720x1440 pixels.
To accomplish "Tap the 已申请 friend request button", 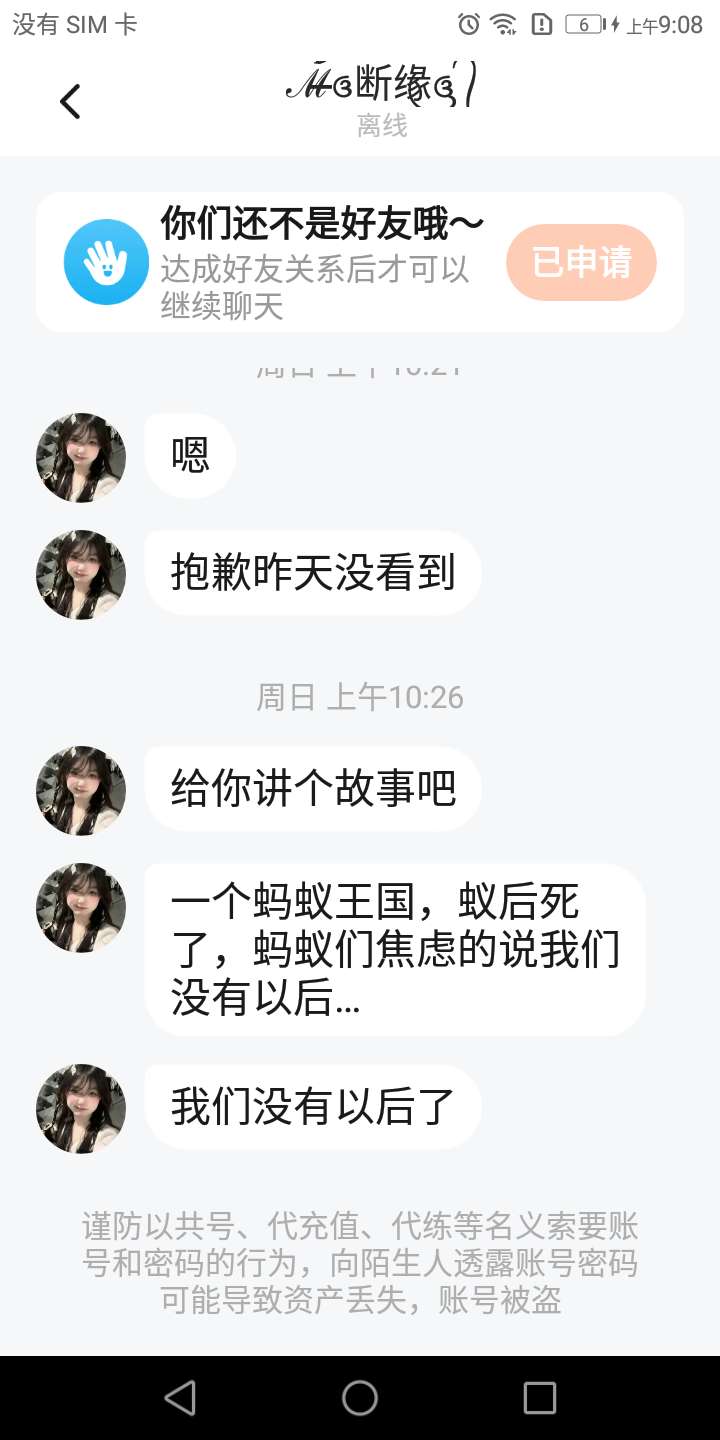I will [x=581, y=263].
